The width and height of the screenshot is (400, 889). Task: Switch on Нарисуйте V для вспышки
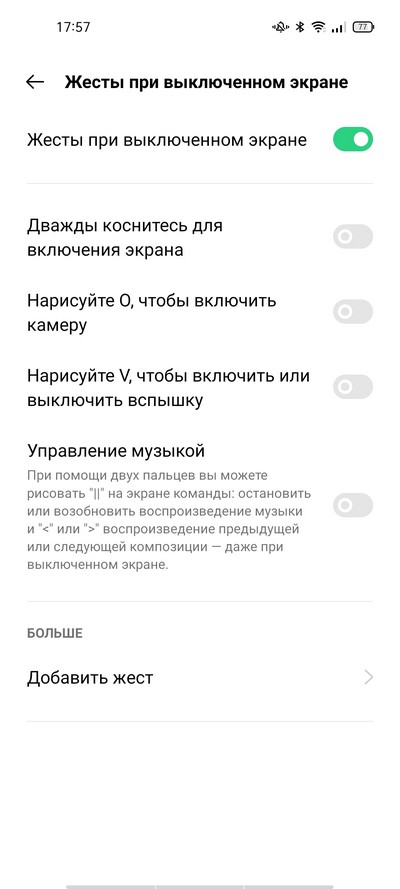tap(352, 387)
